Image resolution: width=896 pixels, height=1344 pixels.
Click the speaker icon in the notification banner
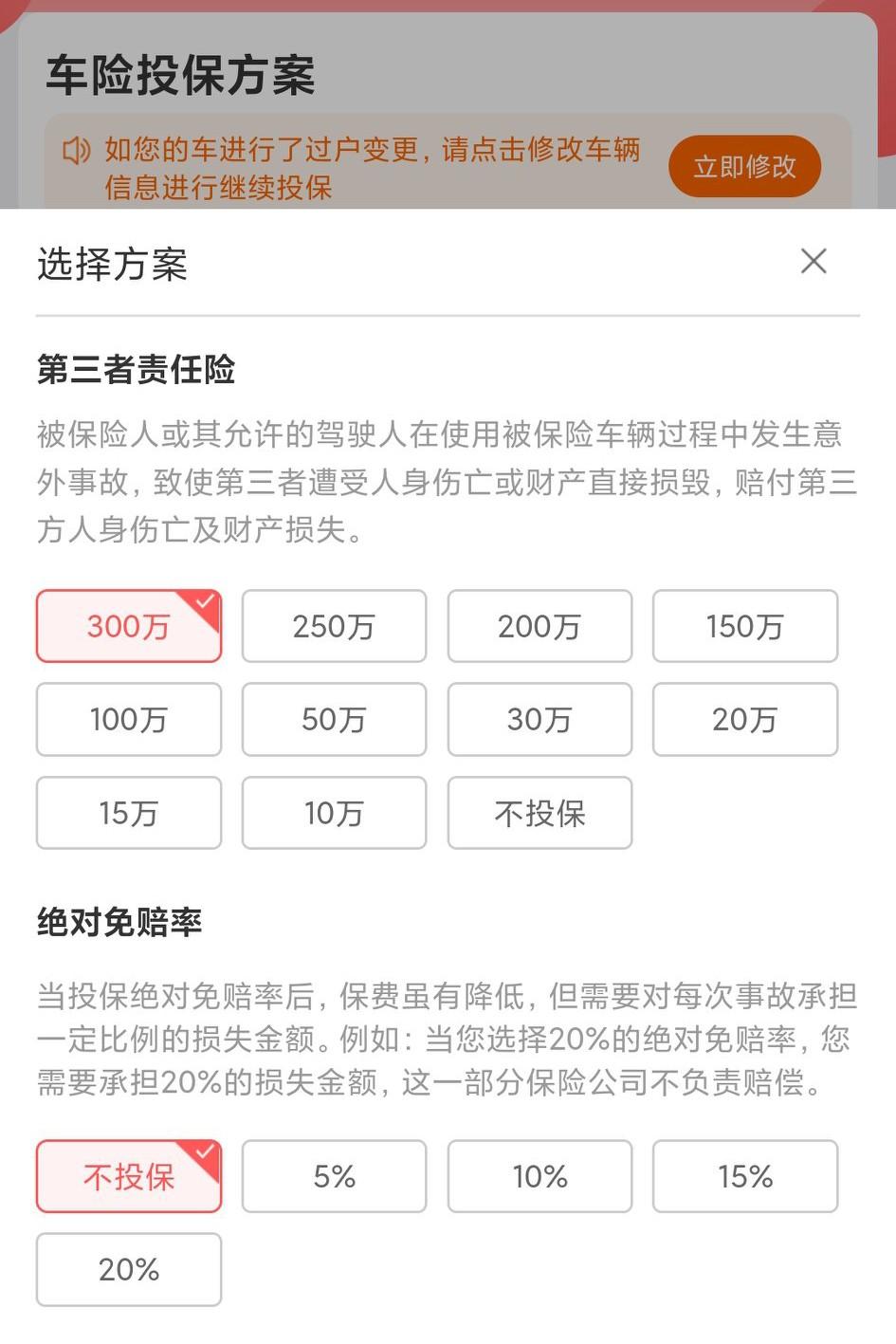pyautogui.click(x=77, y=149)
